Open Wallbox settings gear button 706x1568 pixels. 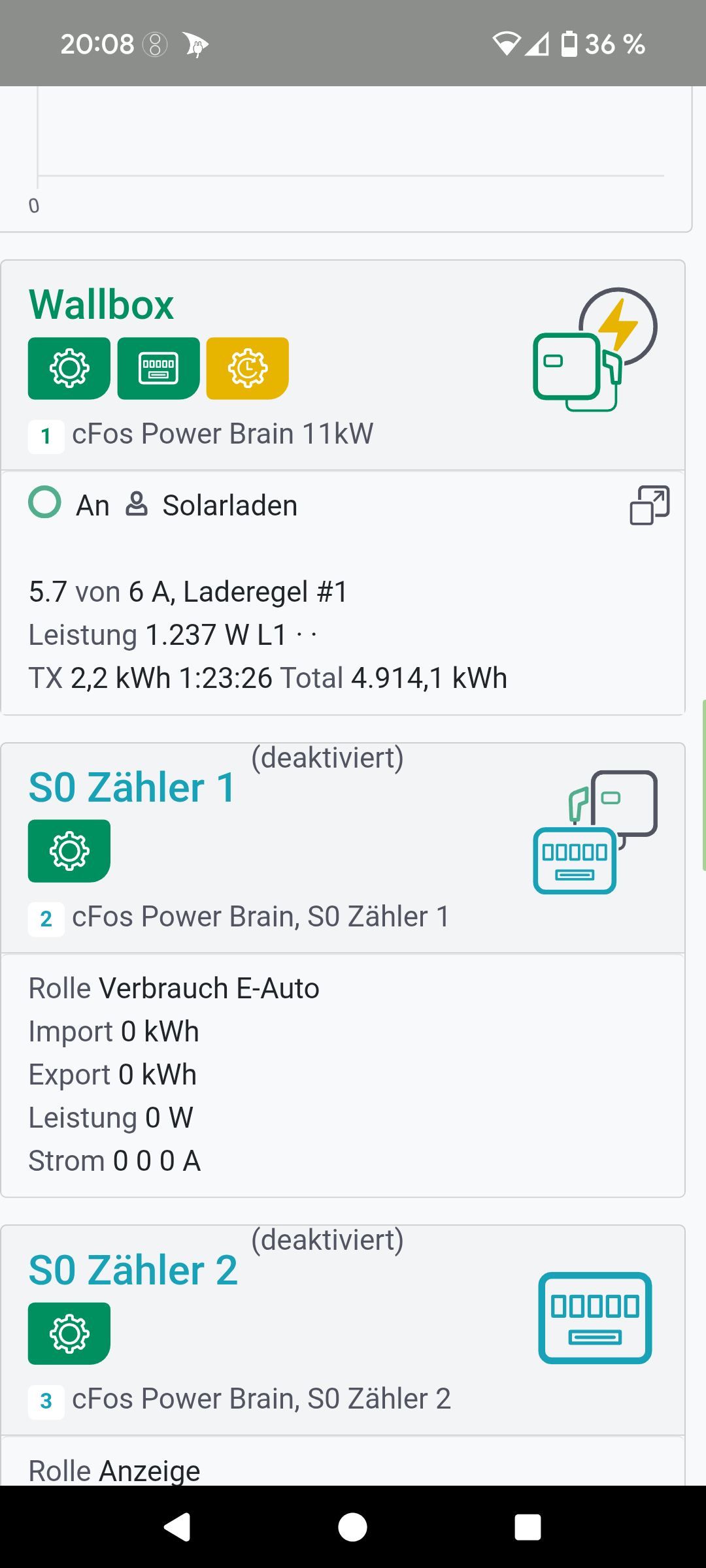(69, 368)
